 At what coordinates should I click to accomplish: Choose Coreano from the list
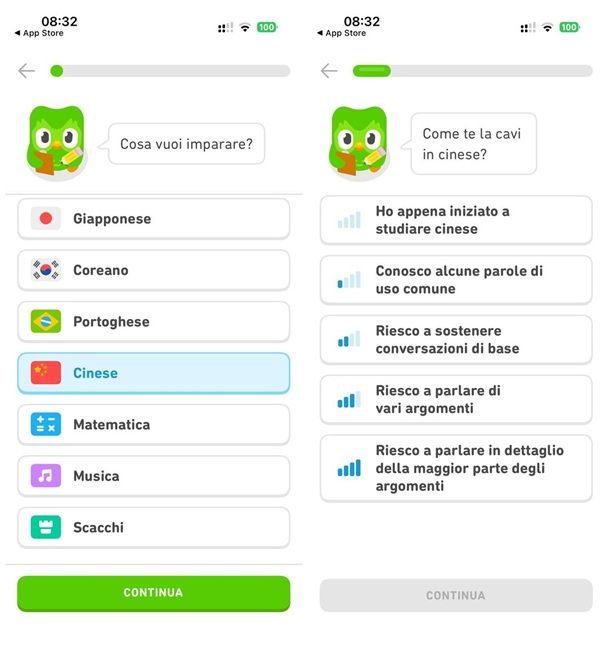153,270
